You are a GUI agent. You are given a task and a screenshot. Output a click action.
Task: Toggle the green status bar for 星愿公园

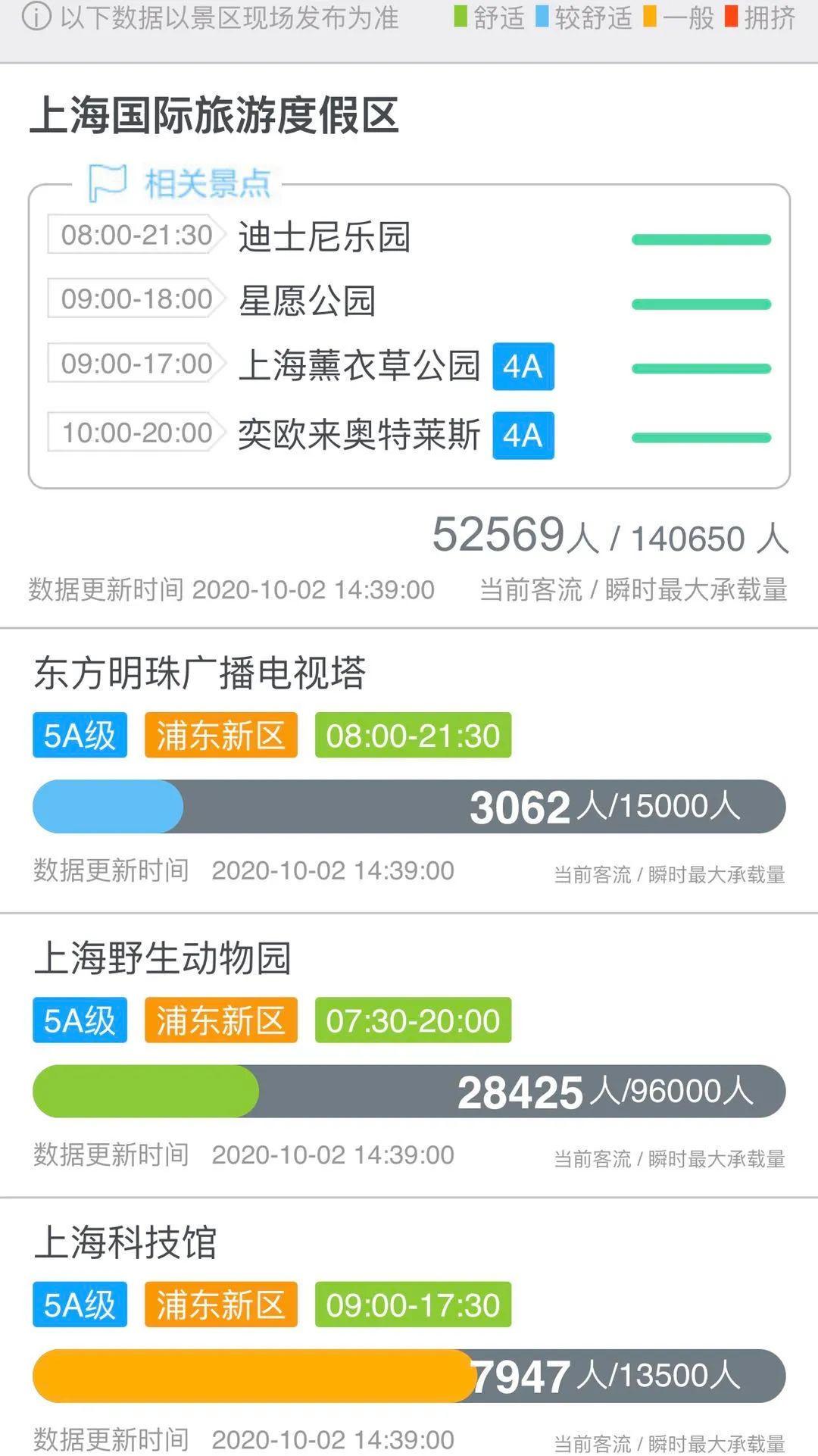coord(702,303)
